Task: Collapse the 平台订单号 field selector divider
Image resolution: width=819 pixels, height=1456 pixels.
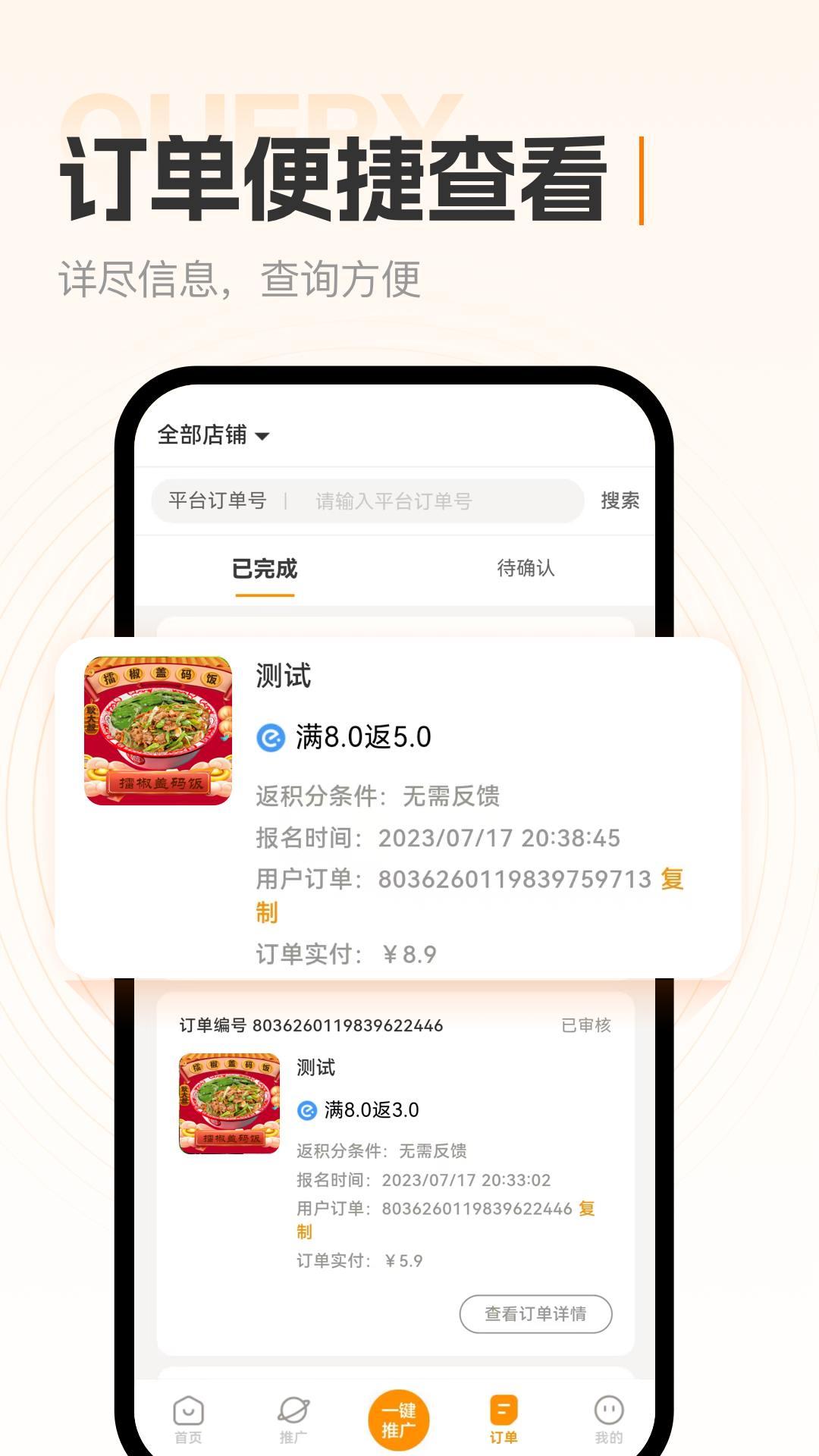Action: 287,500
